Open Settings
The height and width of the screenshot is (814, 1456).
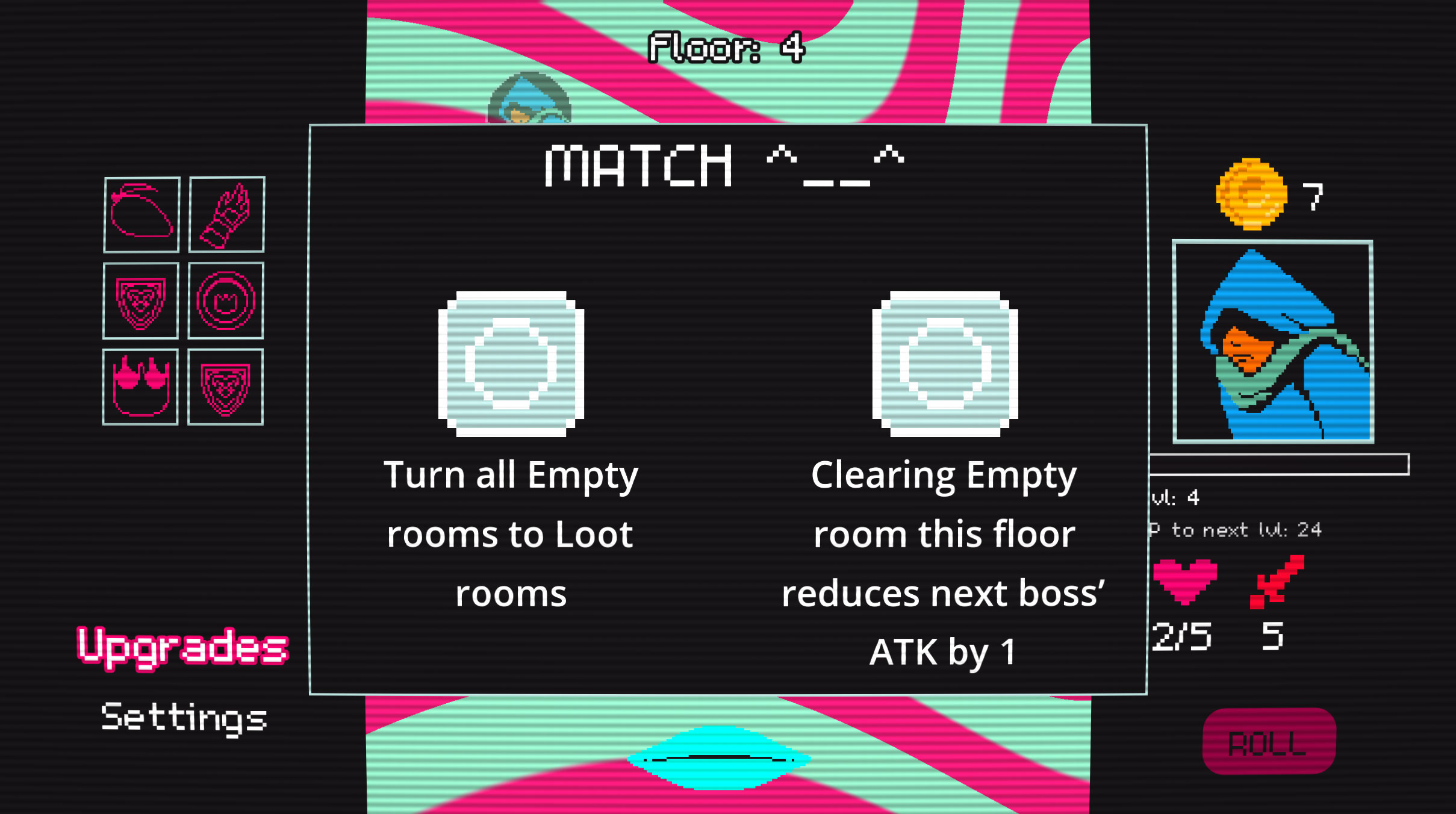pyautogui.click(x=184, y=718)
